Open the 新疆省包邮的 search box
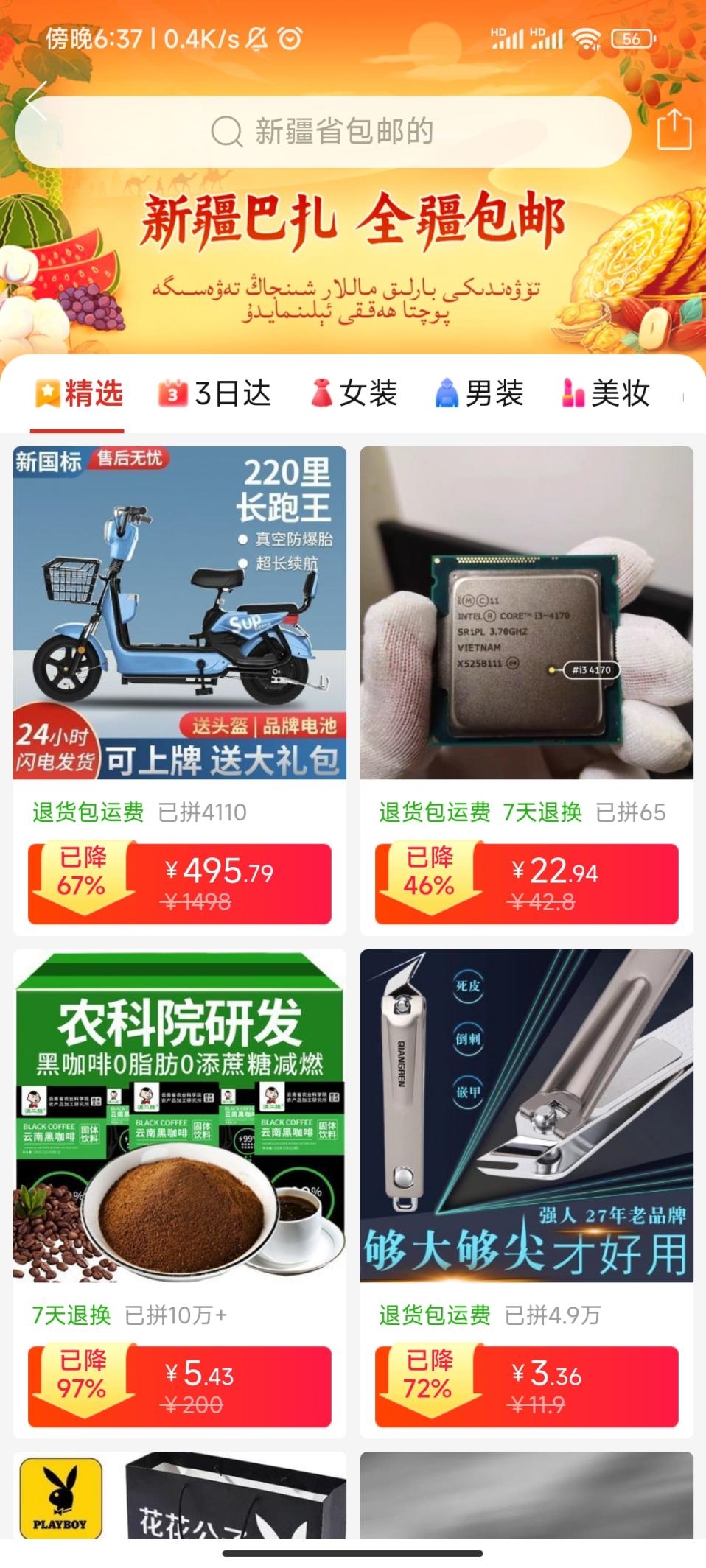The image size is (706, 1568). (x=323, y=132)
